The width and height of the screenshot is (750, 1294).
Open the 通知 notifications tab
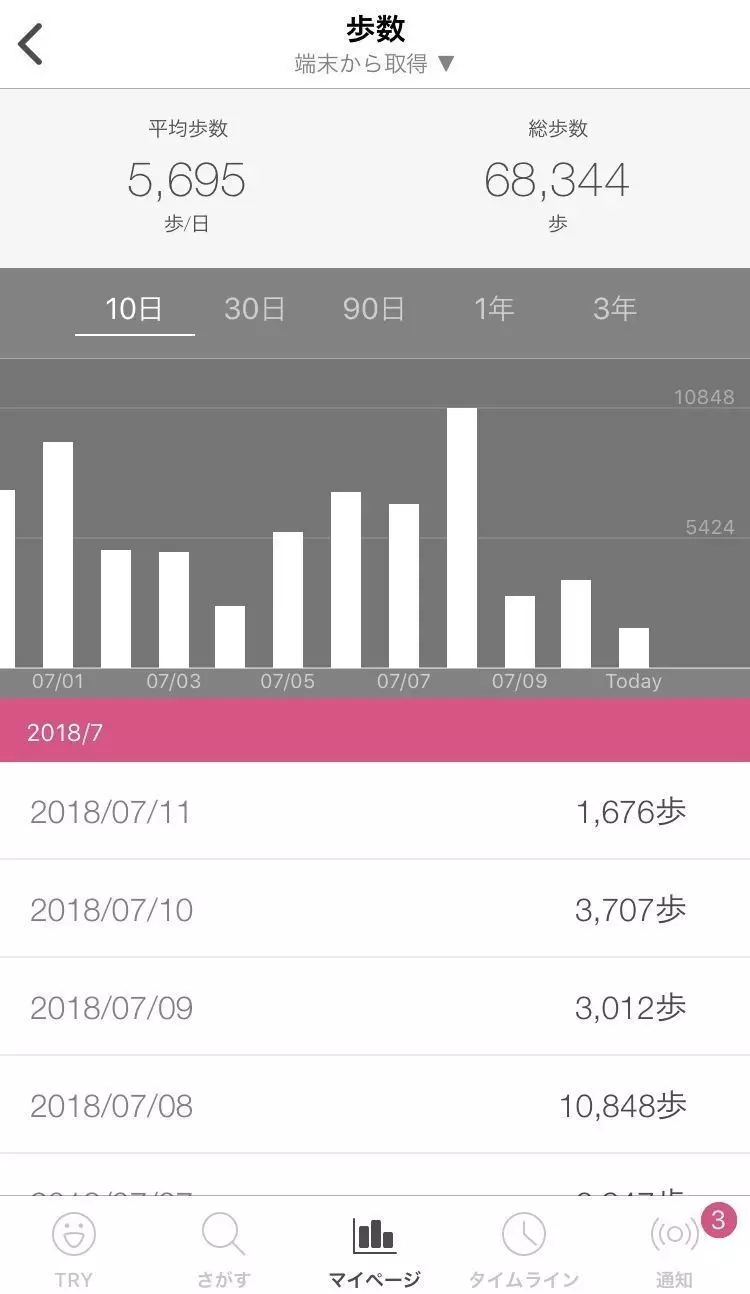pyautogui.click(x=675, y=1247)
